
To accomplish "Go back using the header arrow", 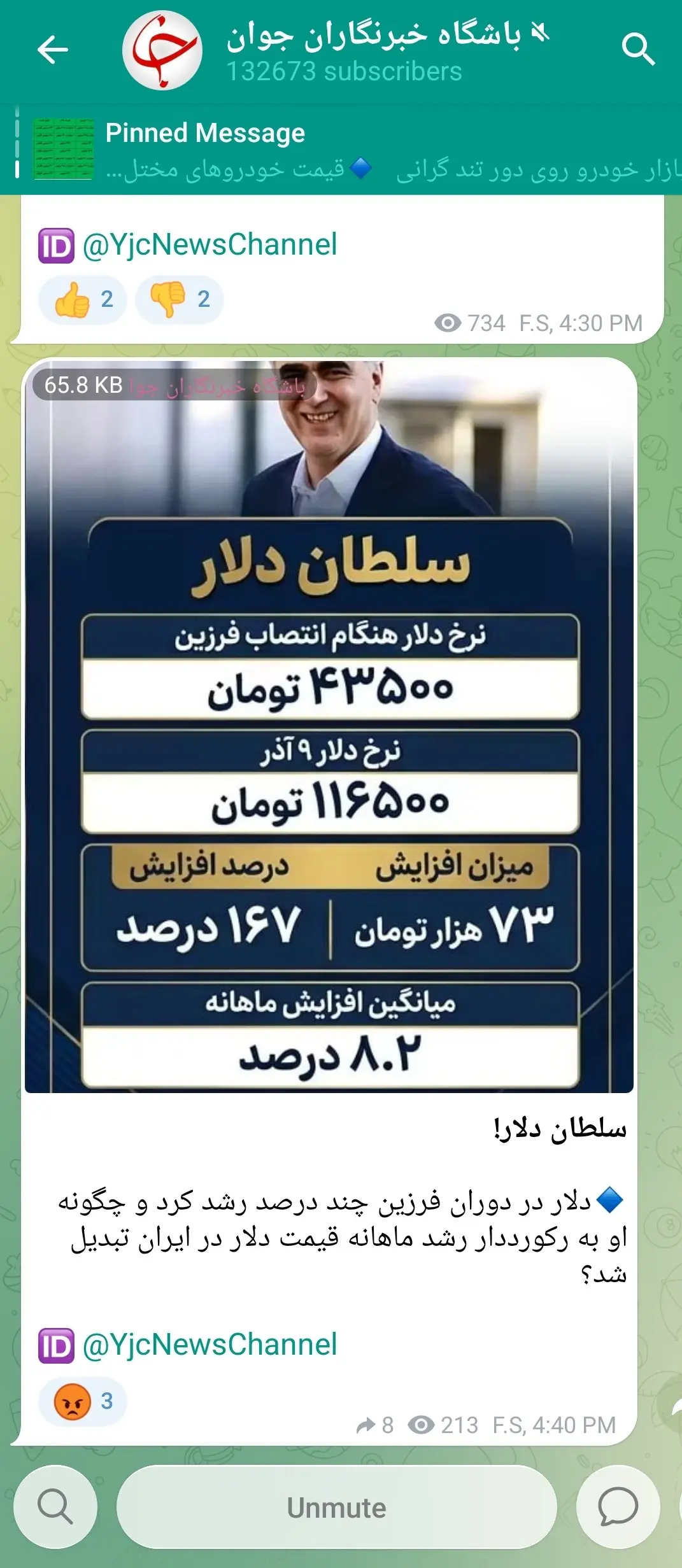I will [x=53, y=50].
